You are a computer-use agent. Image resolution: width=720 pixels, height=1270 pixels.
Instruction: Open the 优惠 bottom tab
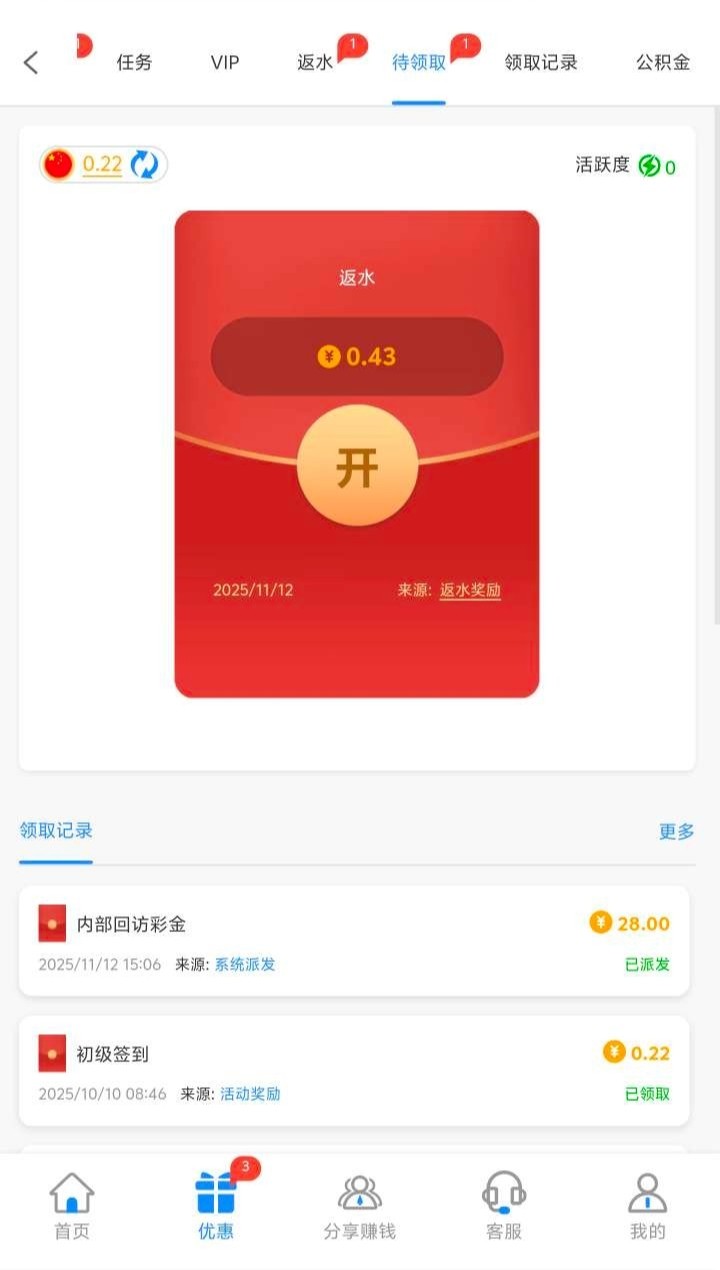pos(216,1205)
